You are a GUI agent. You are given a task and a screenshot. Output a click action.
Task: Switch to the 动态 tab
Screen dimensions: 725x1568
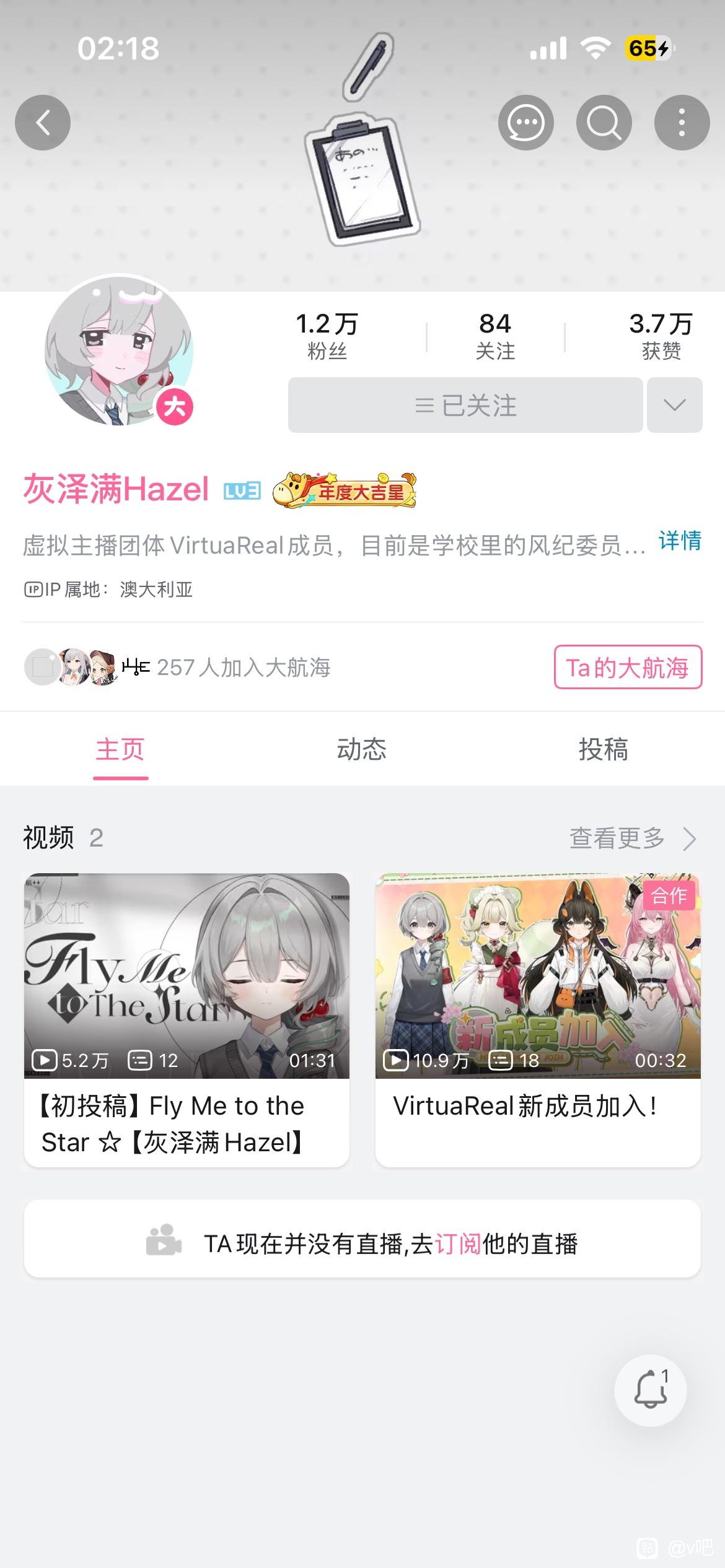362,749
